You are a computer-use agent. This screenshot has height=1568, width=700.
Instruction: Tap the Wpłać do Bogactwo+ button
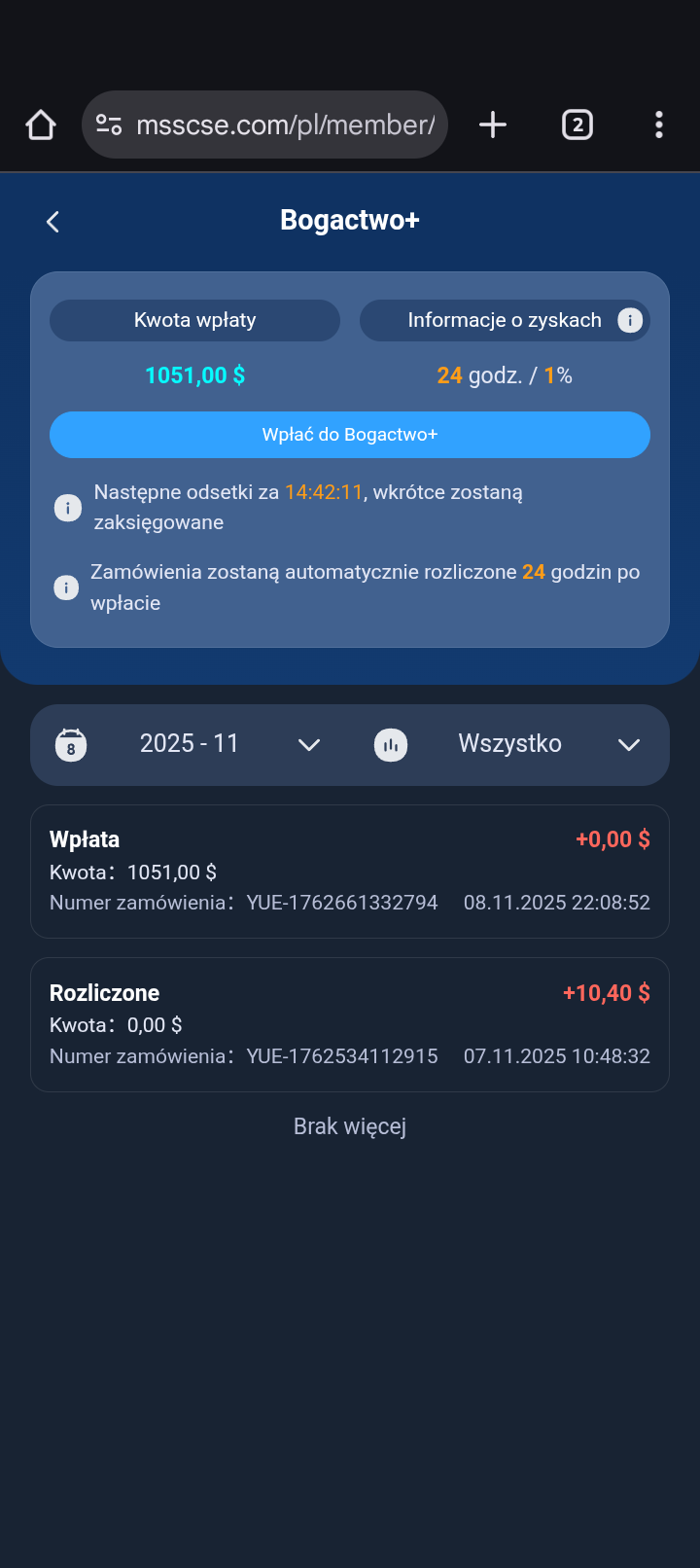point(350,435)
